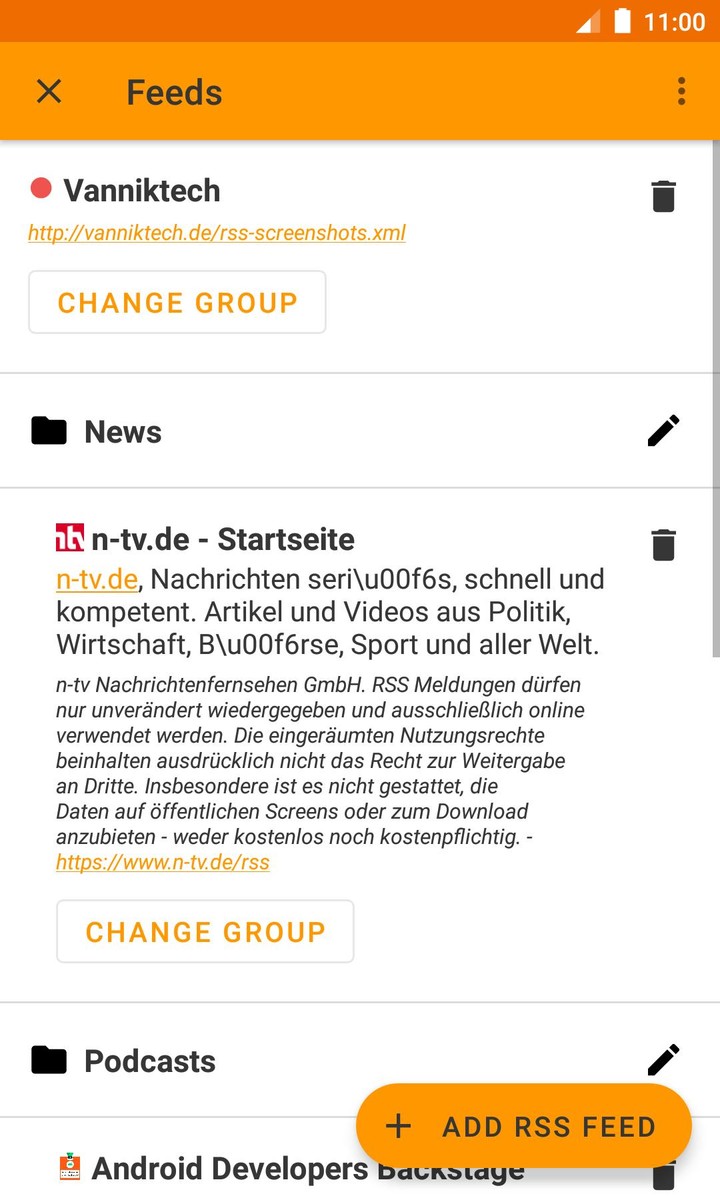Close the Feeds screen
720x1196 pixels.
click(x=49, y=92)
